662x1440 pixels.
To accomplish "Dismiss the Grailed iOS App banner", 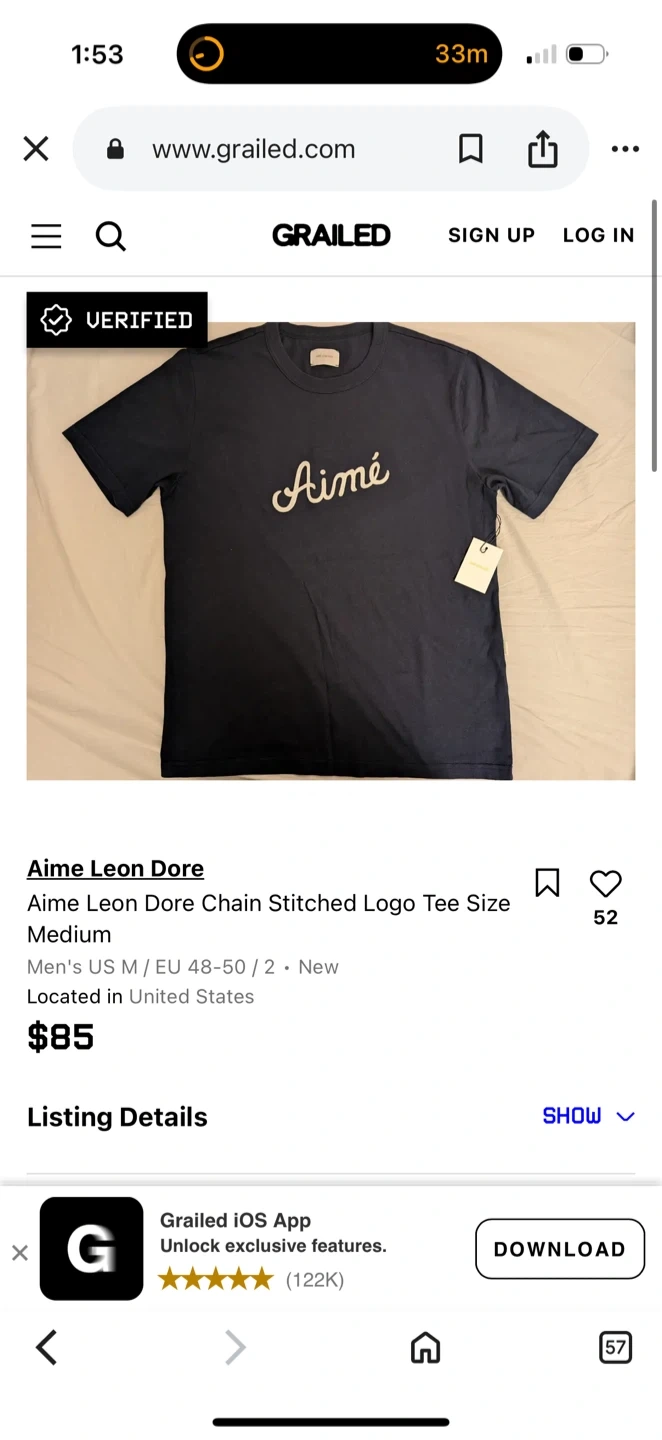I will [x=20, y=1252].
